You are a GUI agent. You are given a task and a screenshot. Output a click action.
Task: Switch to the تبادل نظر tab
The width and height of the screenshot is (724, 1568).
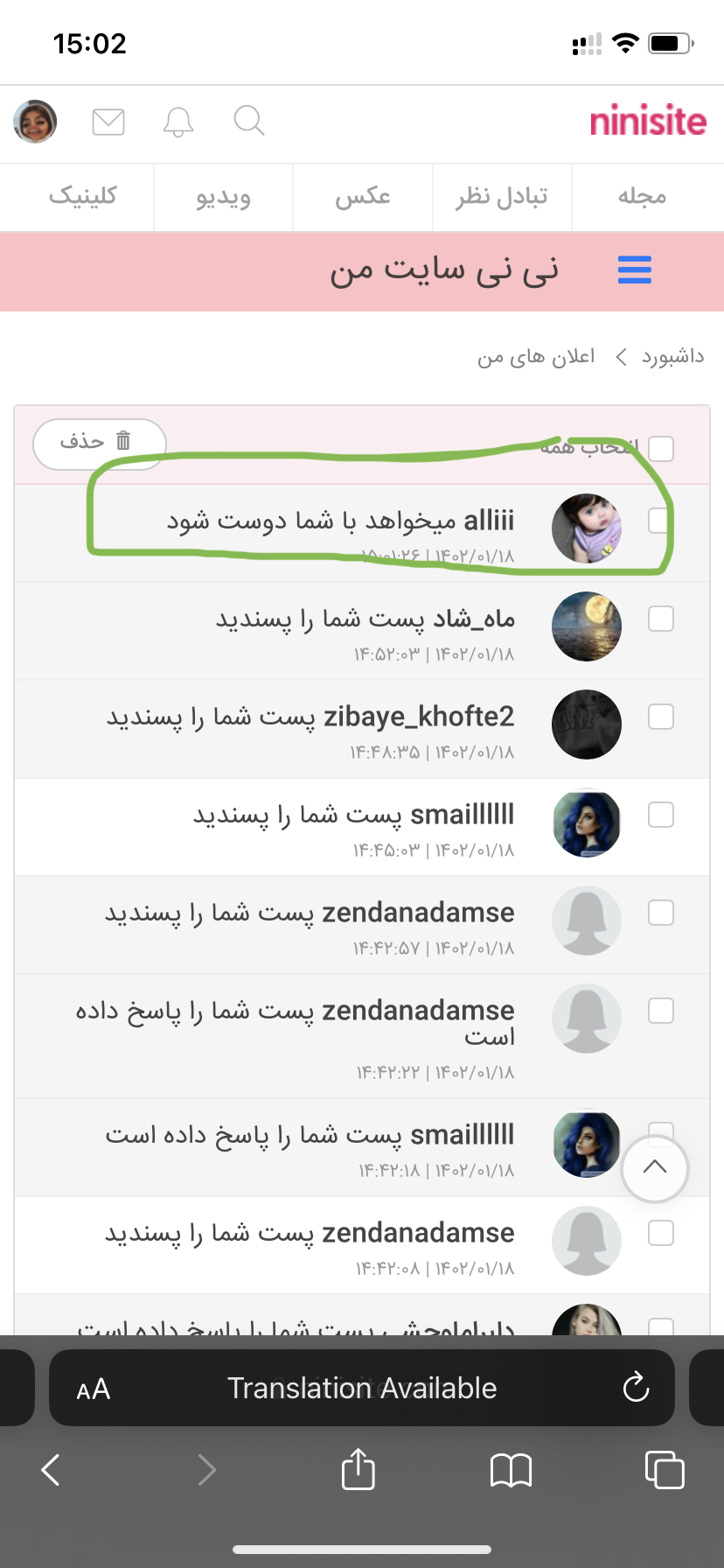(x=502, y=197)
